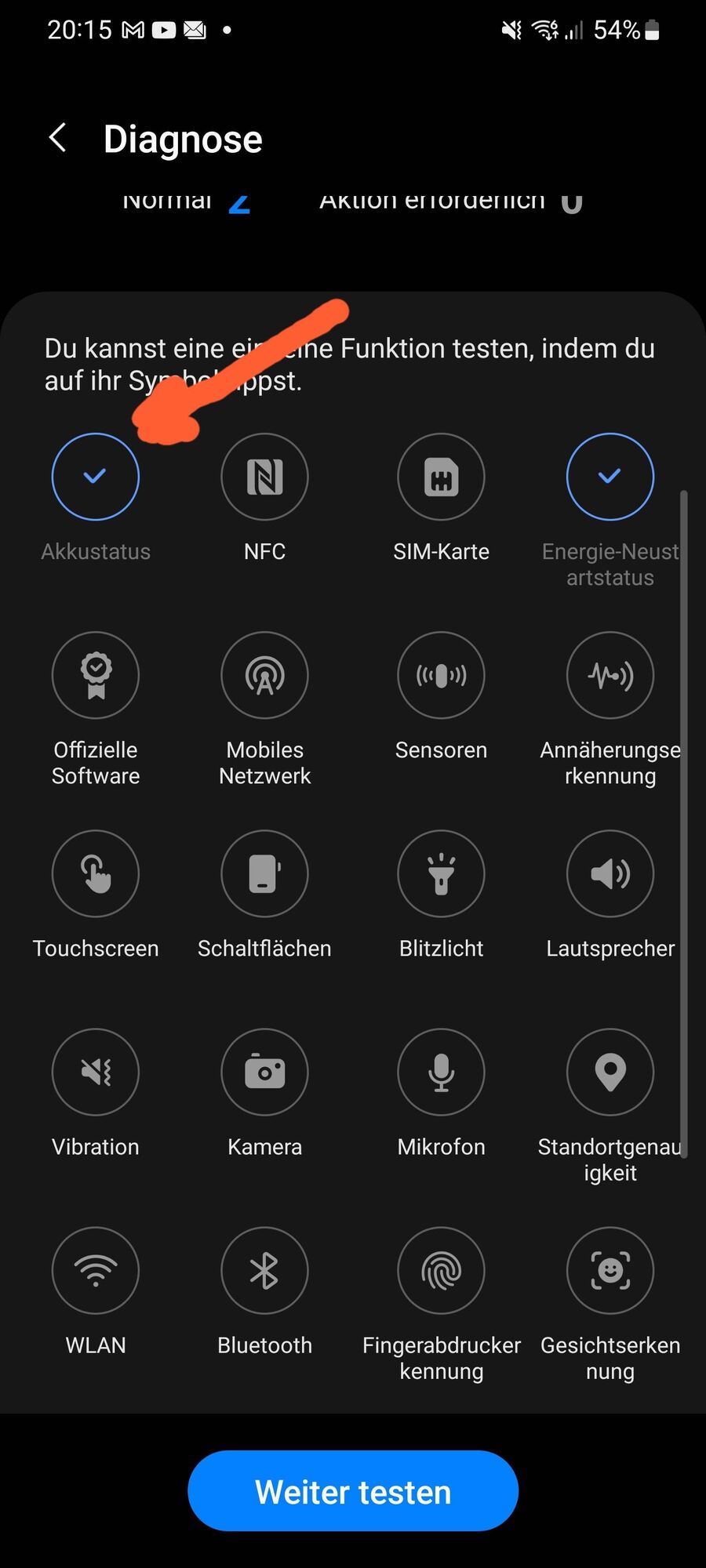Screen dimensions: 706x1568
Task: Test the Offizielle Software status
Action: pos(95,675)
